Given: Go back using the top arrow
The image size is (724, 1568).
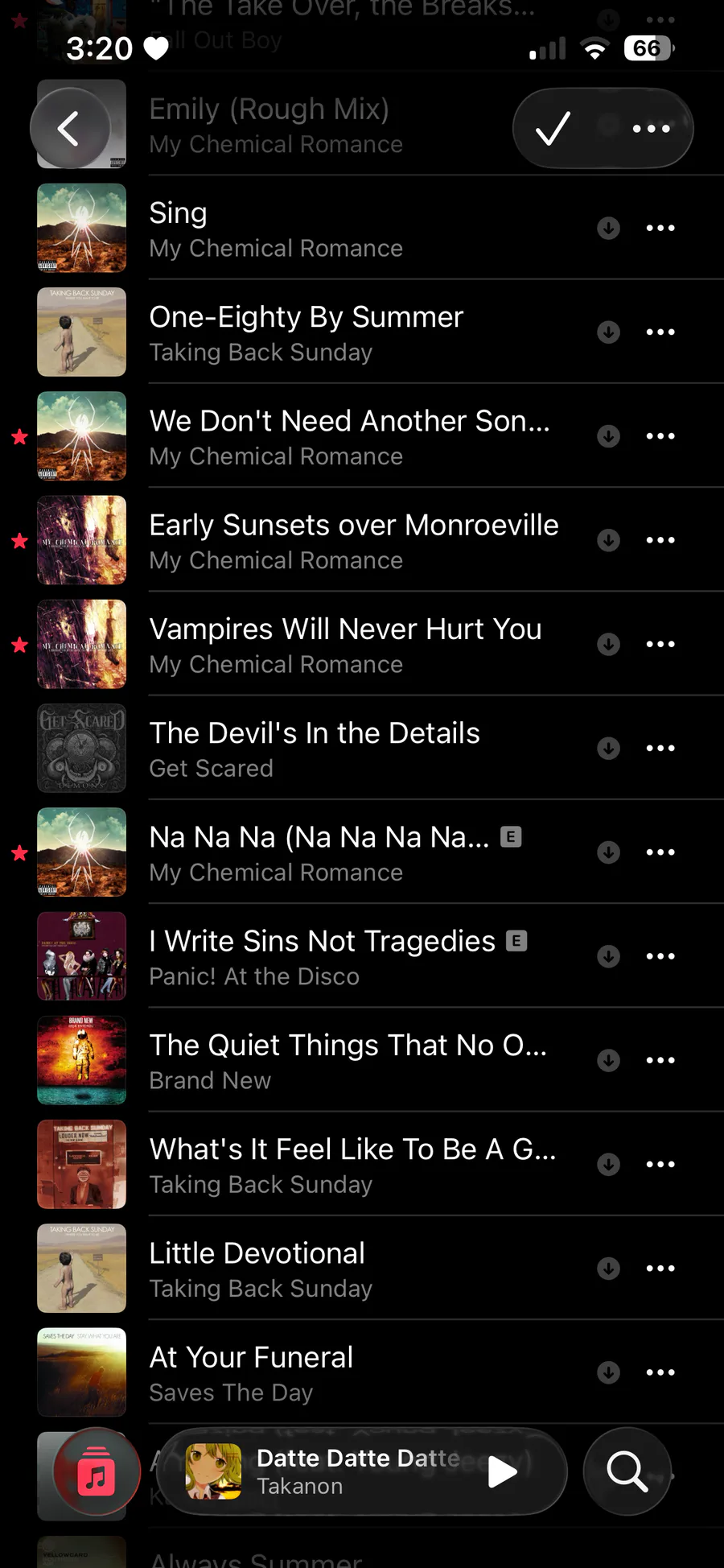Looking at the screenshot, I should click(69, 128).
